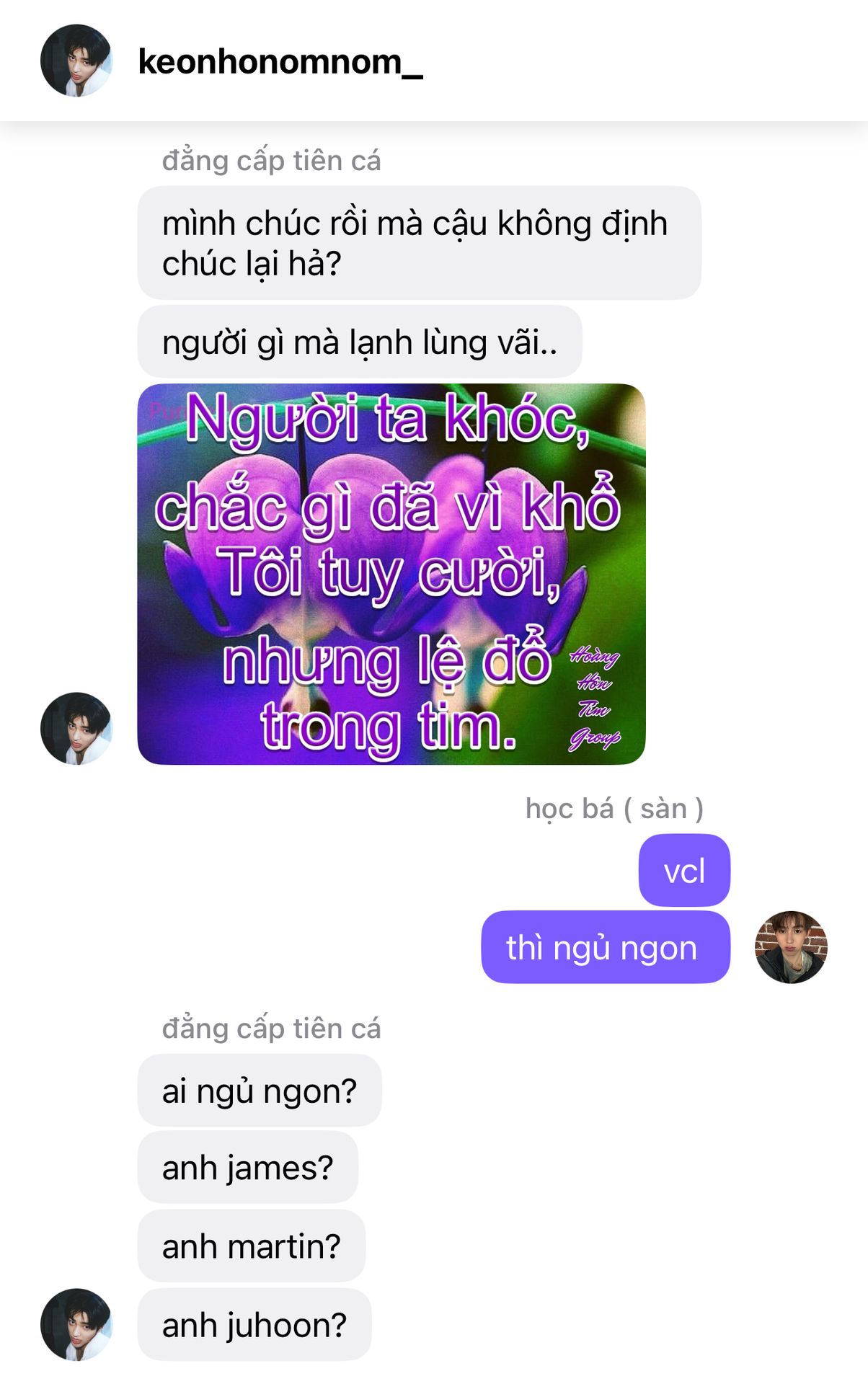The image size is (868, 1384).
Task: Open the purple flower image message
Action: (x=391, y=574)
